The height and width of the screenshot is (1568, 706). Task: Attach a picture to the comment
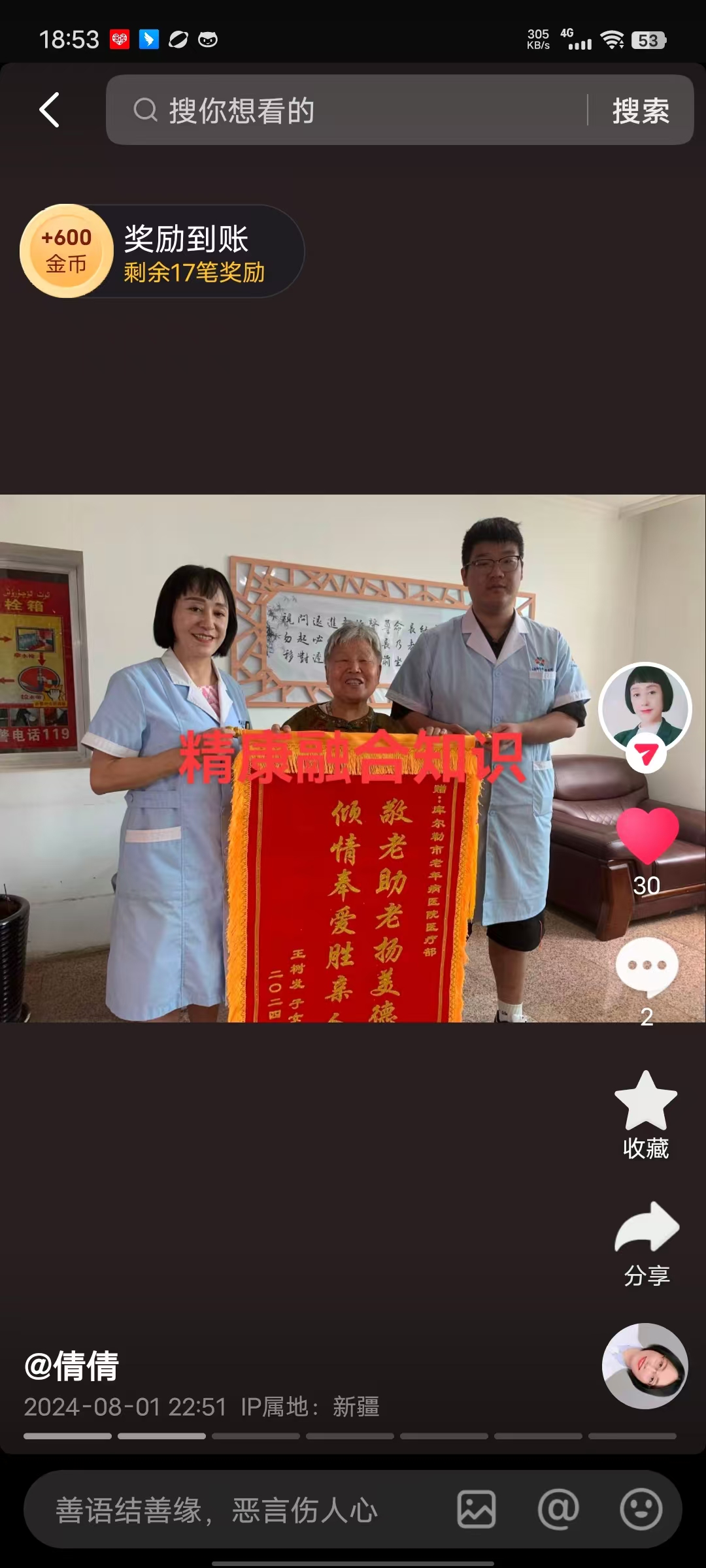[x=476, y=1510]
